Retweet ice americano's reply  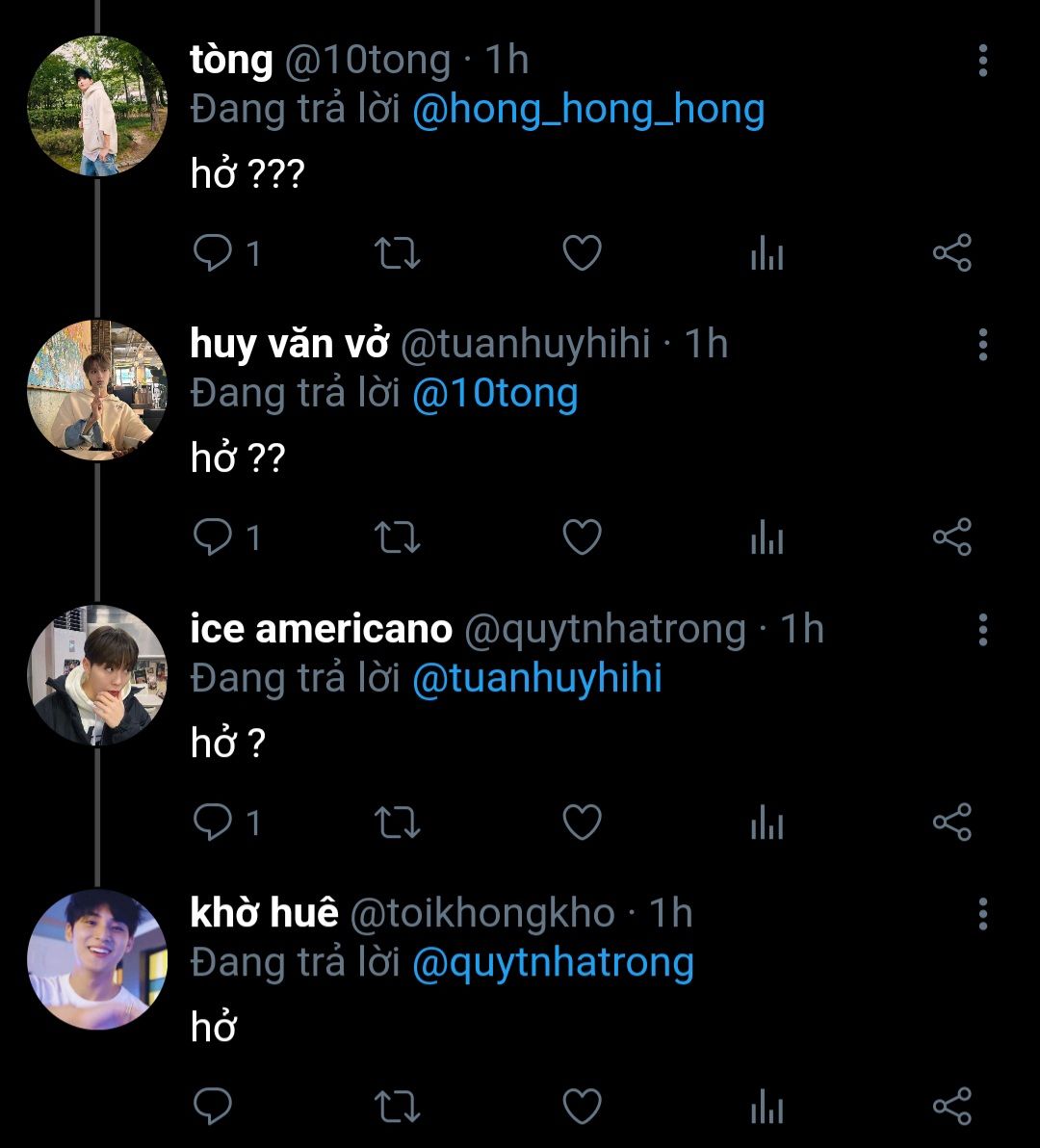[x=396, y=822]
